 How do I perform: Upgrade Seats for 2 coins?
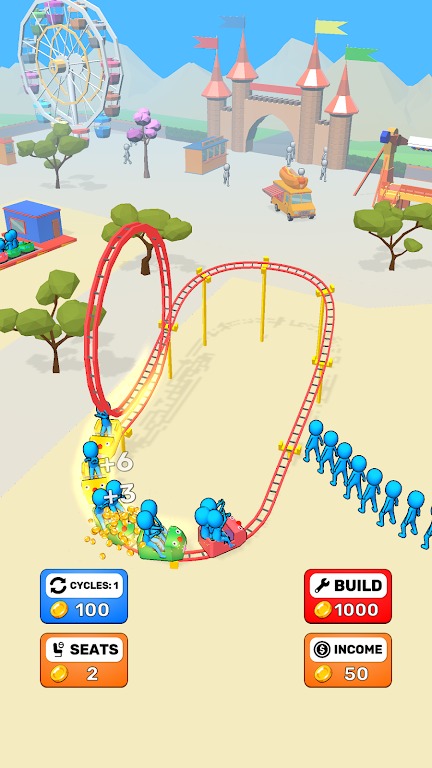pyautogui.click(x=84, y=660)
